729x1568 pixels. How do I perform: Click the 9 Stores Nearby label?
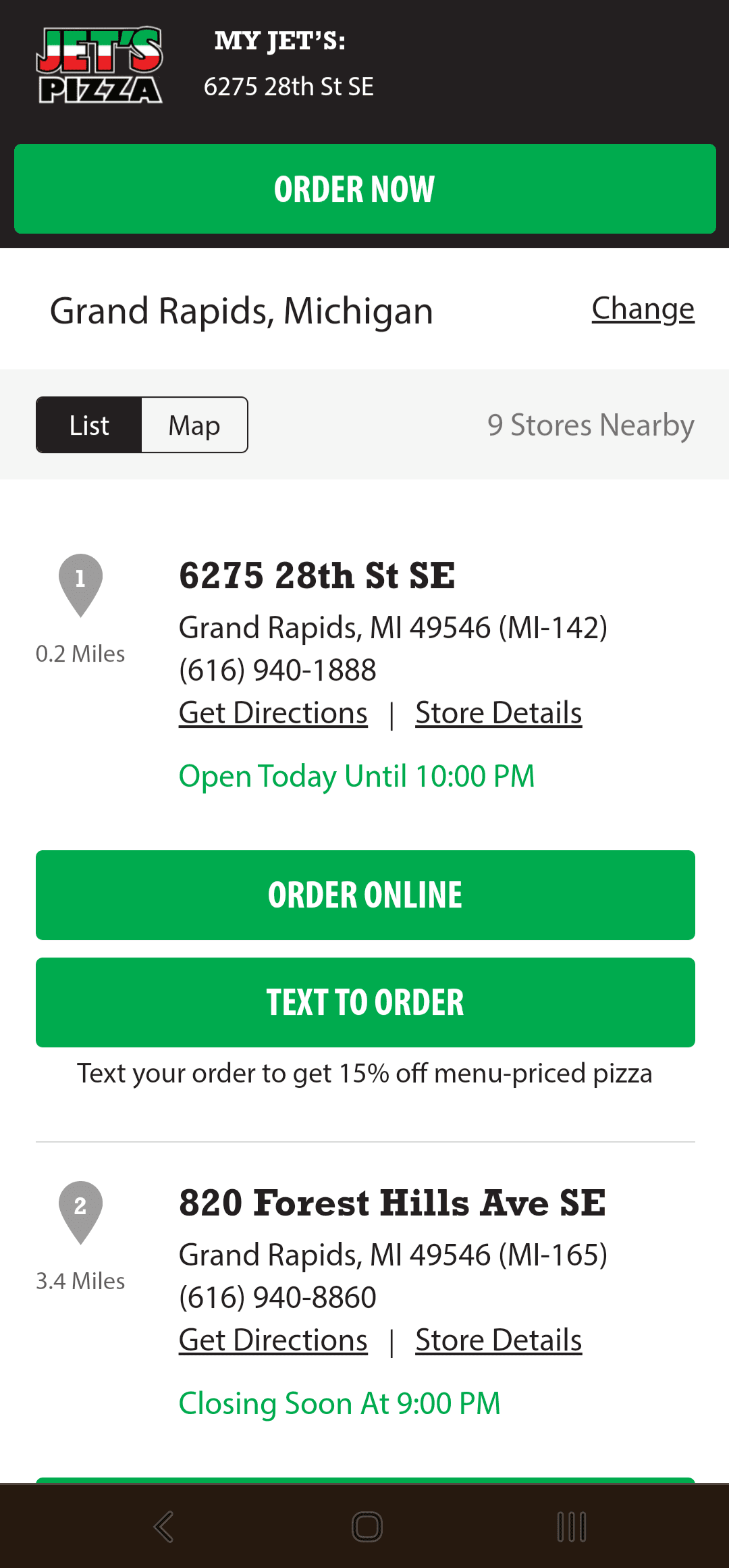click(591, 425)
